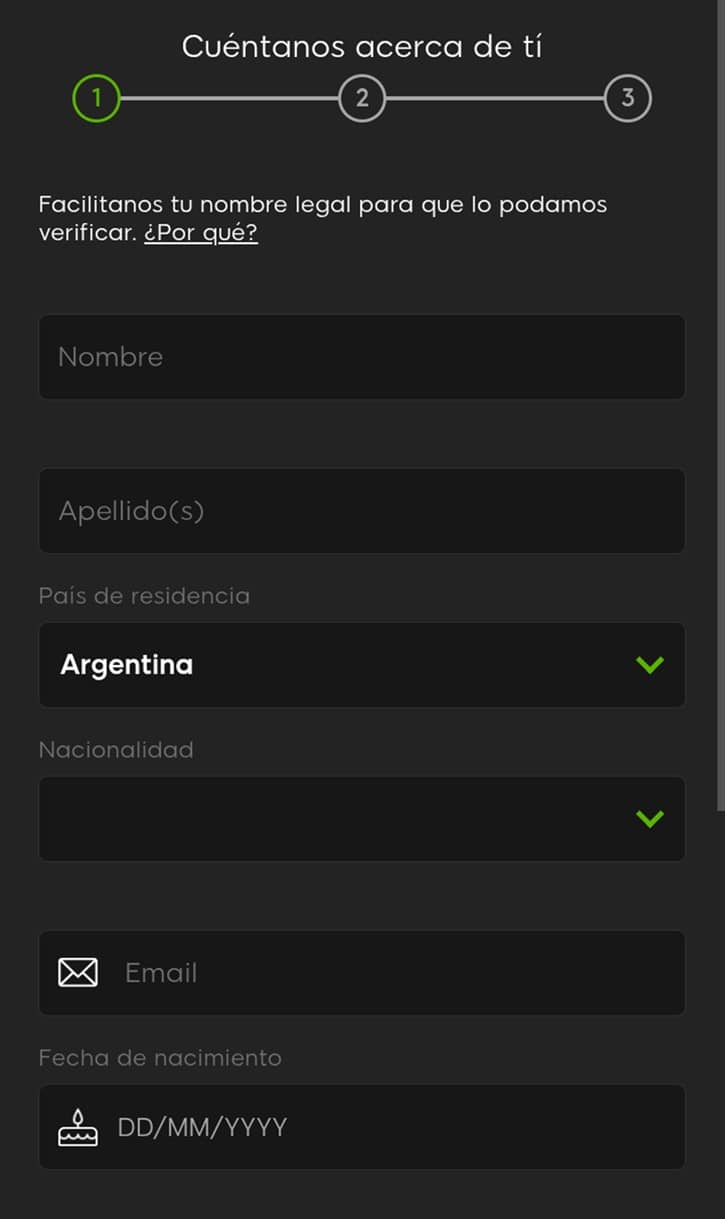Select step 1 circle in the progress indicator
The image size is (725, 1219).
pyautogui.click(x=96, y=98)
